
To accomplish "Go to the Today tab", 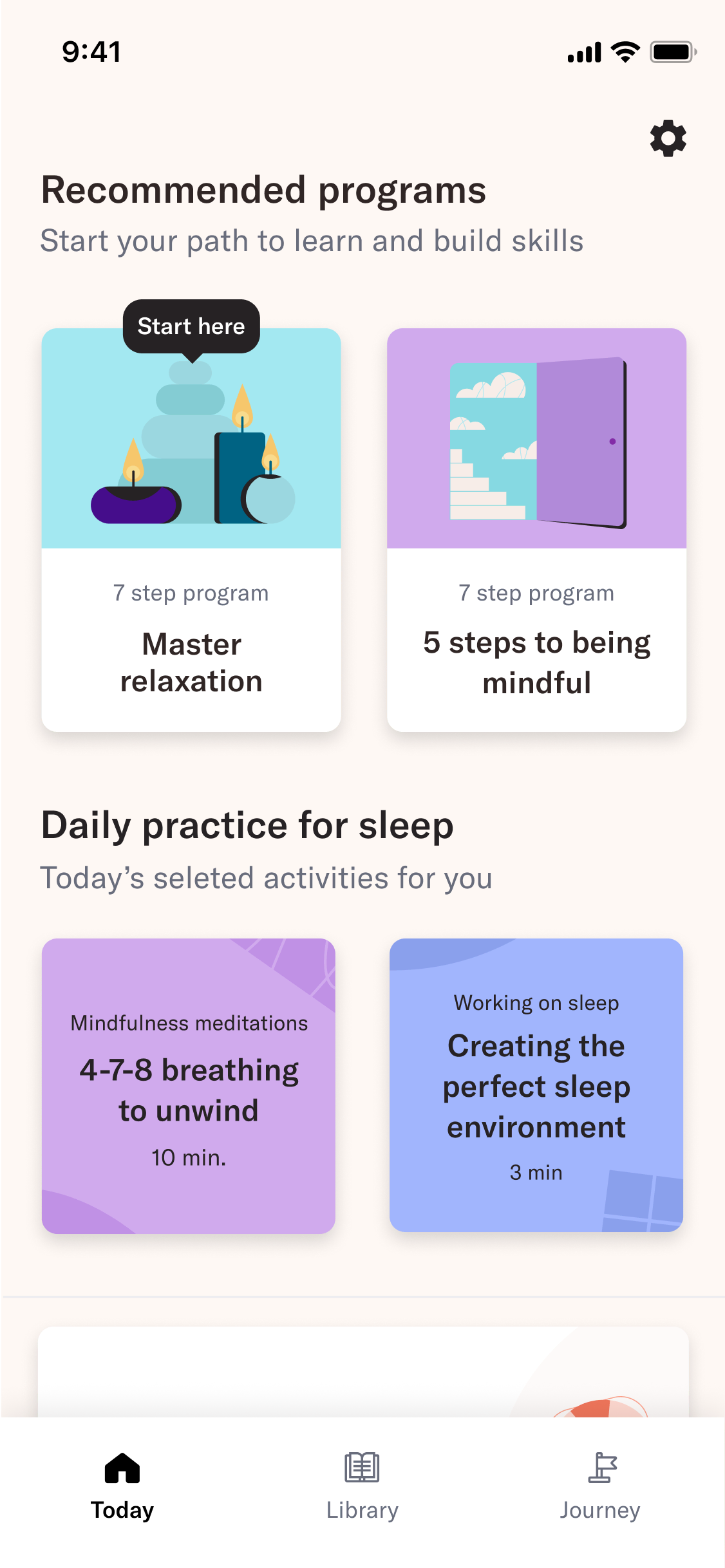I will tap(122, 1482).
